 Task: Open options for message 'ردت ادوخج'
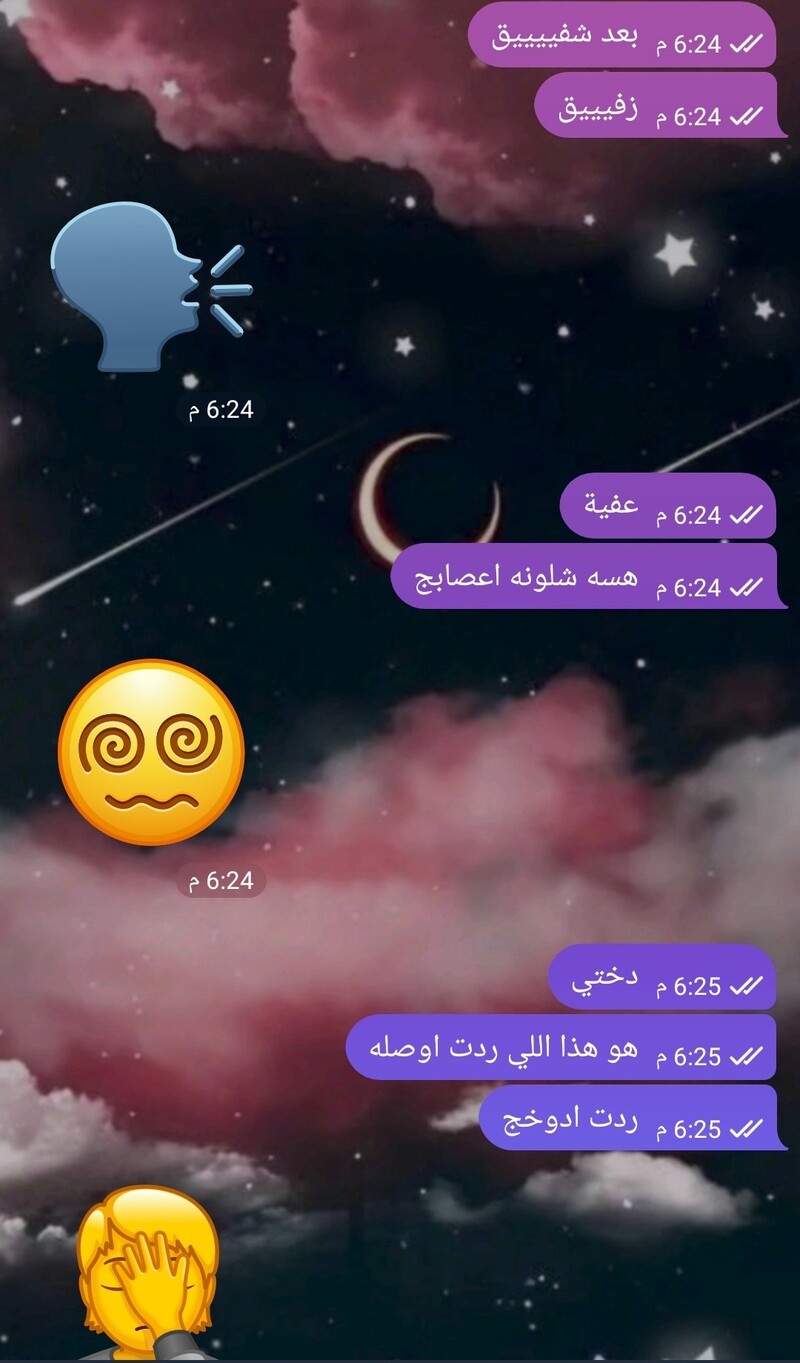[626, 1119]
